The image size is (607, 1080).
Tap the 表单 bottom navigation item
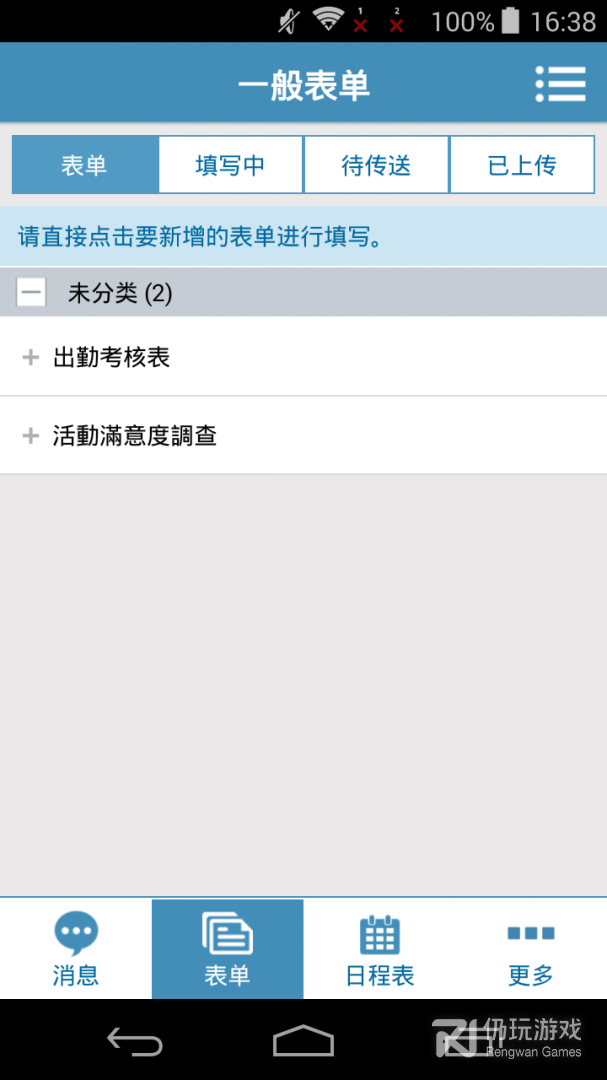pyautogui.click(x=227, y=949)
